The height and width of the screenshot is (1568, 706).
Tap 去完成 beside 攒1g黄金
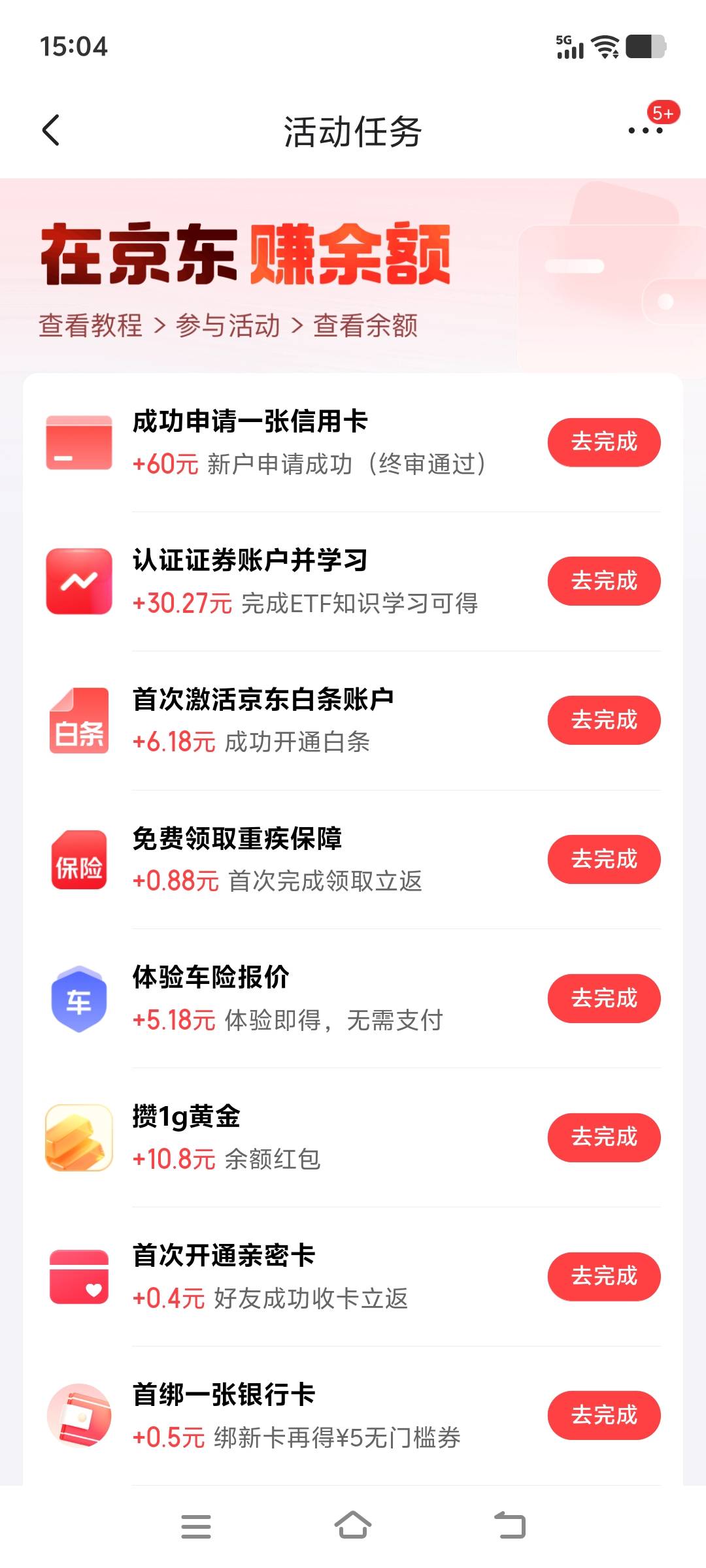tap(603, 1137)
